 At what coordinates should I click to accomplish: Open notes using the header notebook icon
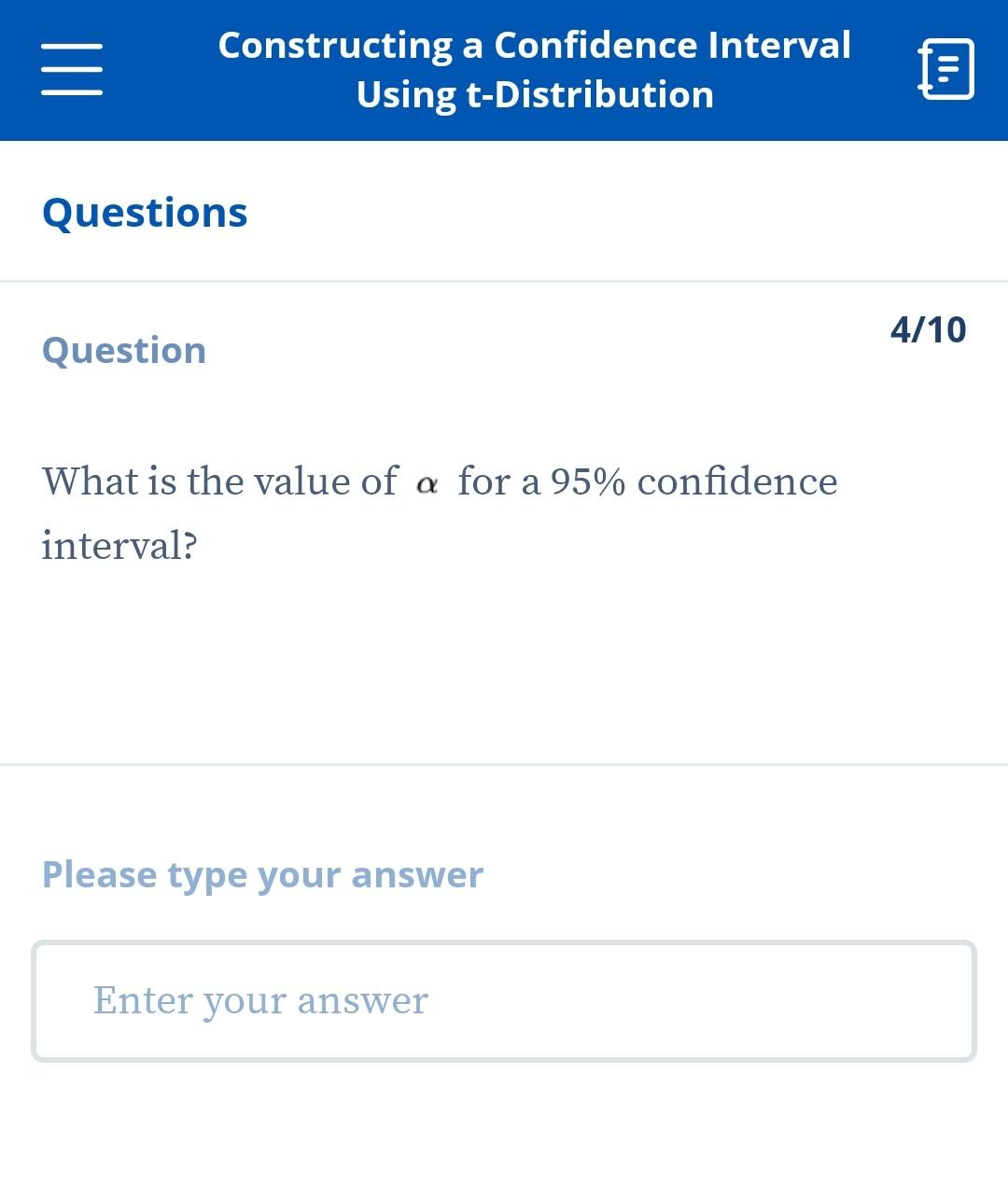point(945,68)
